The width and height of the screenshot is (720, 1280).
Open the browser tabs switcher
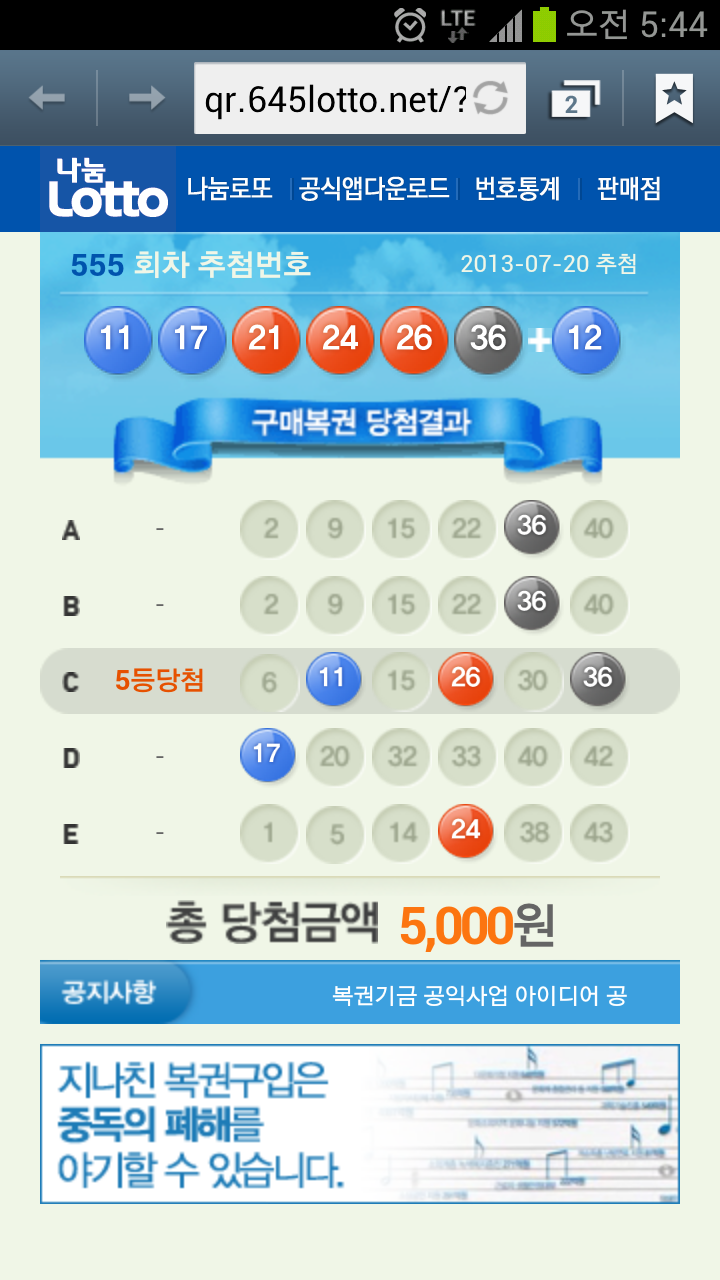[574, 99]
